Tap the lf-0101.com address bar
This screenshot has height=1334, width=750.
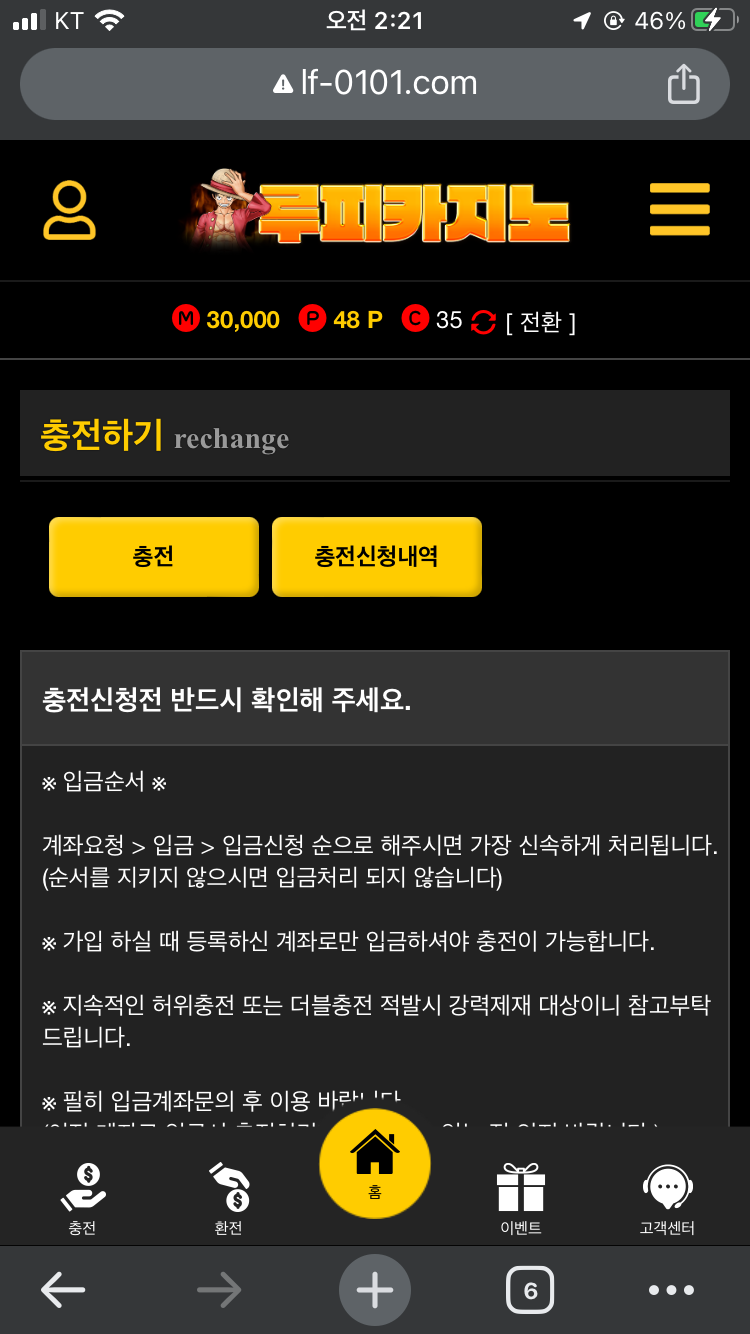375,83
